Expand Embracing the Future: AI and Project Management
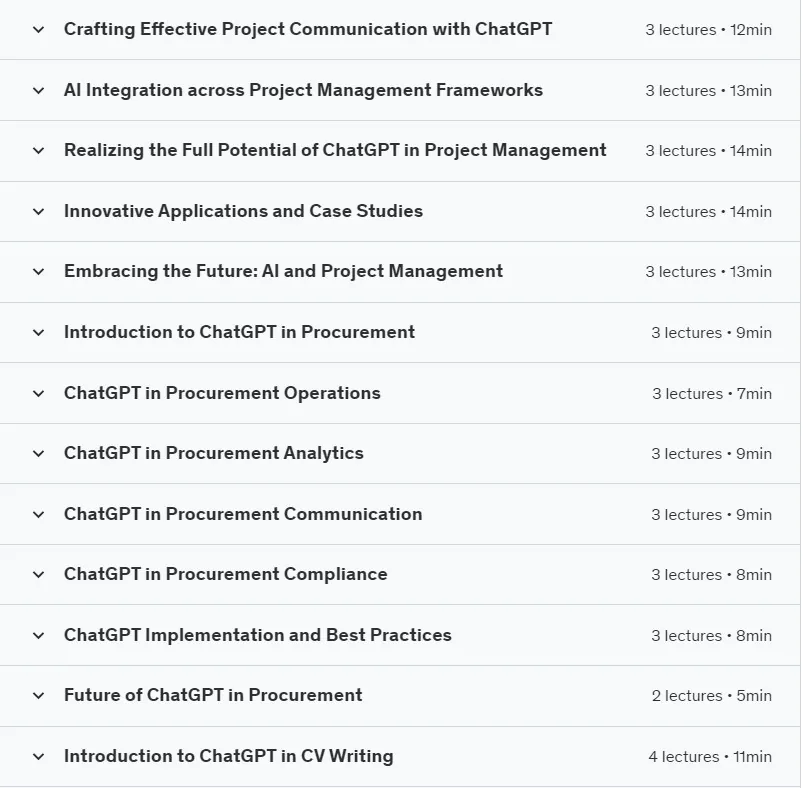 click(x=400, y=272)
